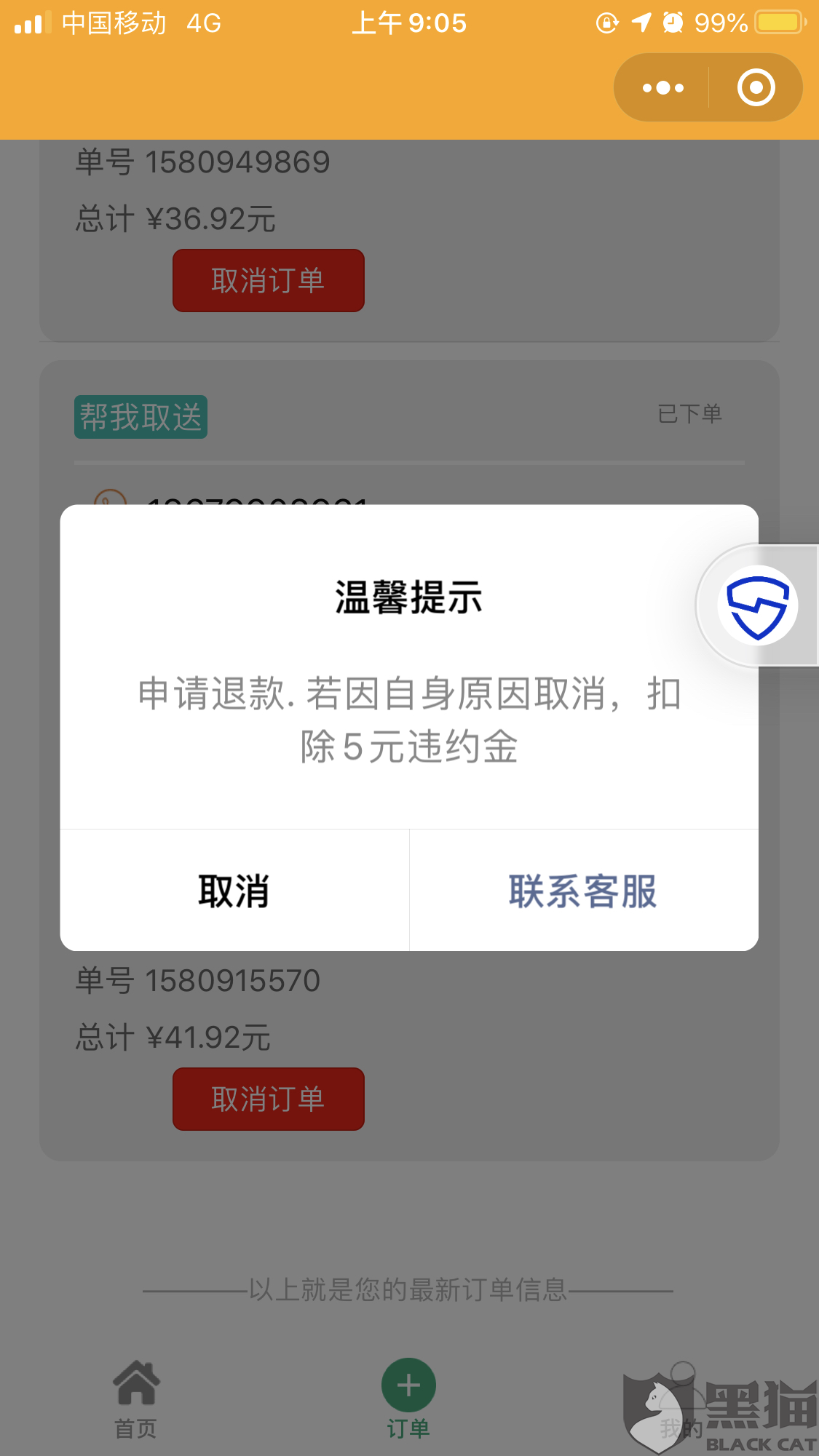Open the mini program's three-dot menu

(662, 88)
